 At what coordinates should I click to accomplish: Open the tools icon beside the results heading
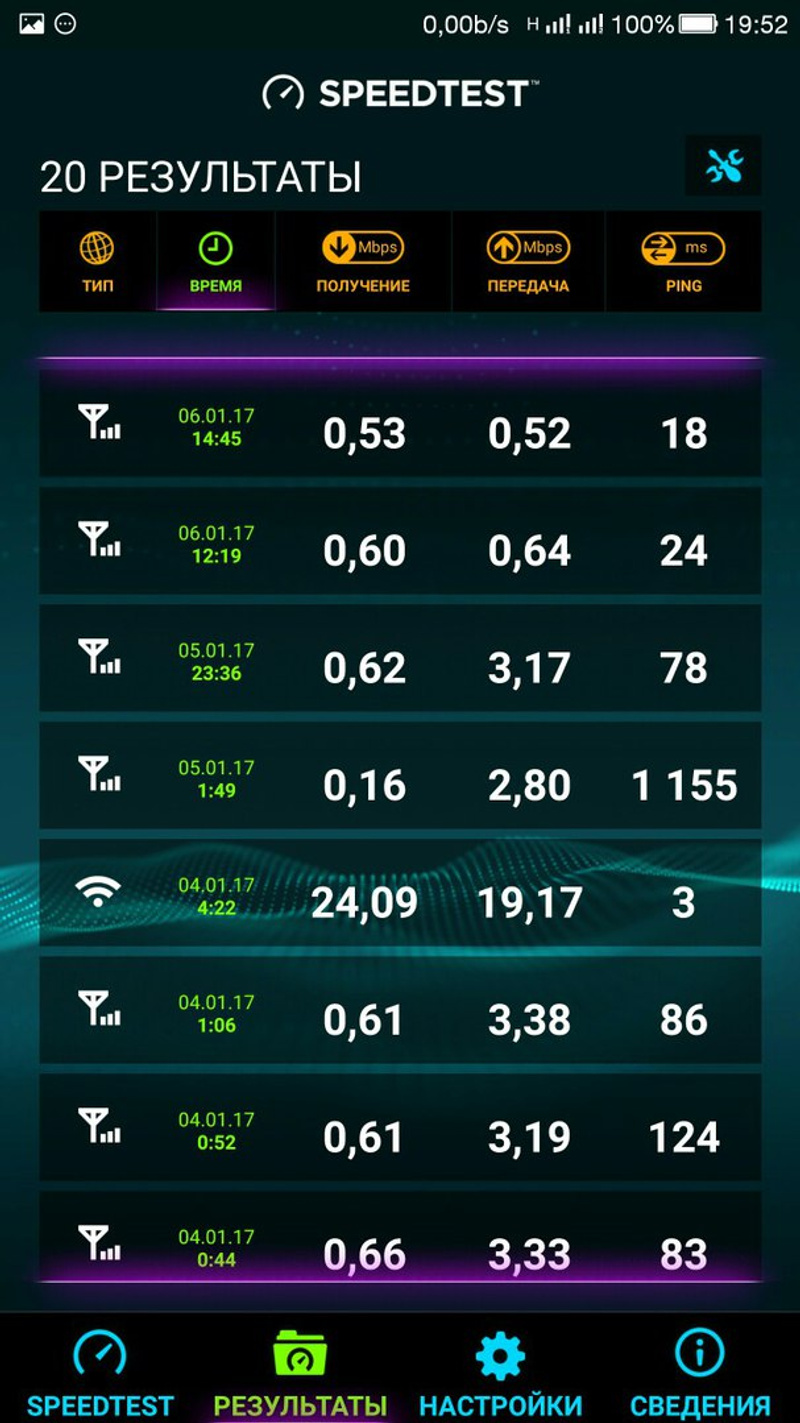(x=723, y=166)
